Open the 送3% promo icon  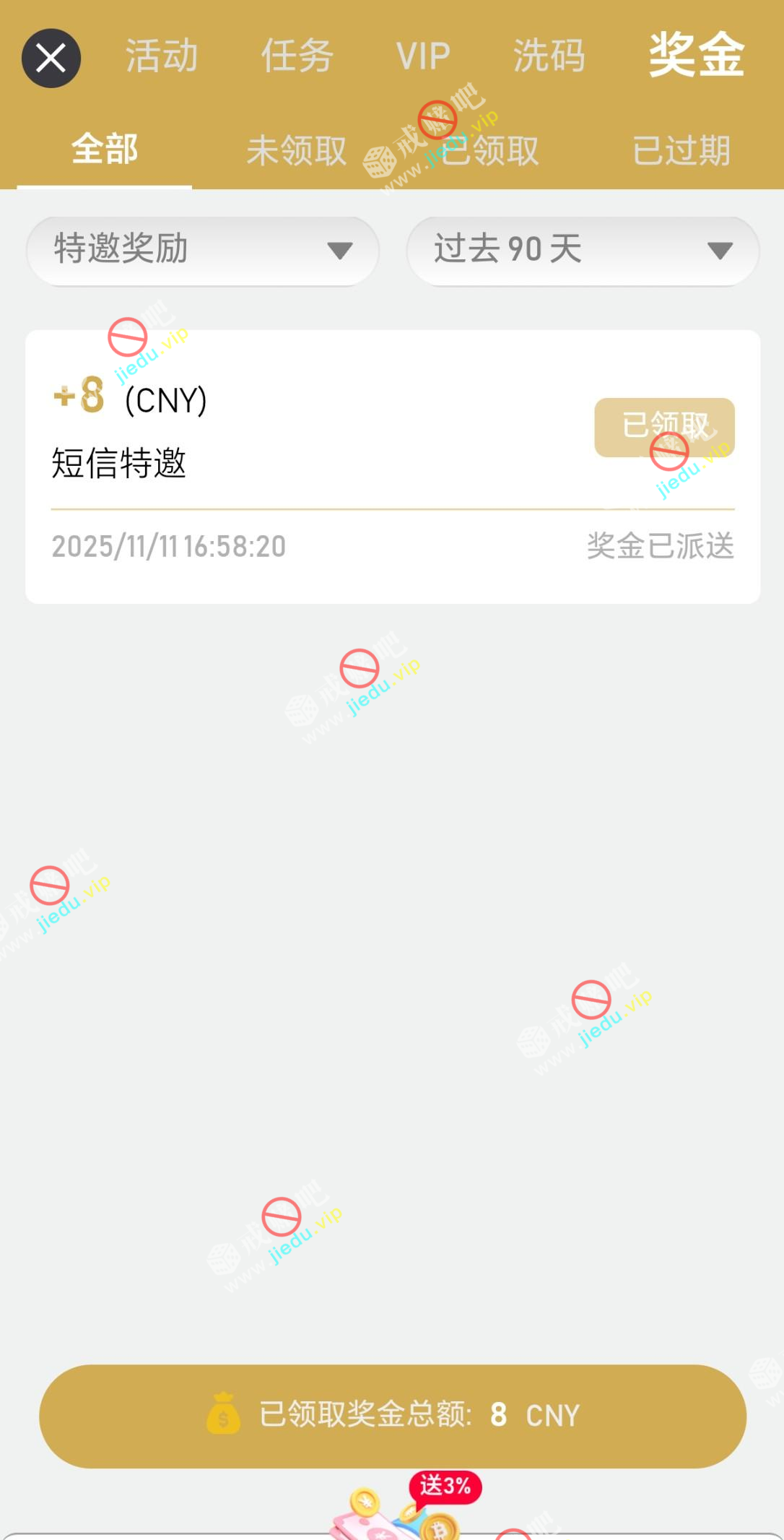pyautogui.click(x=404, y=1508)
